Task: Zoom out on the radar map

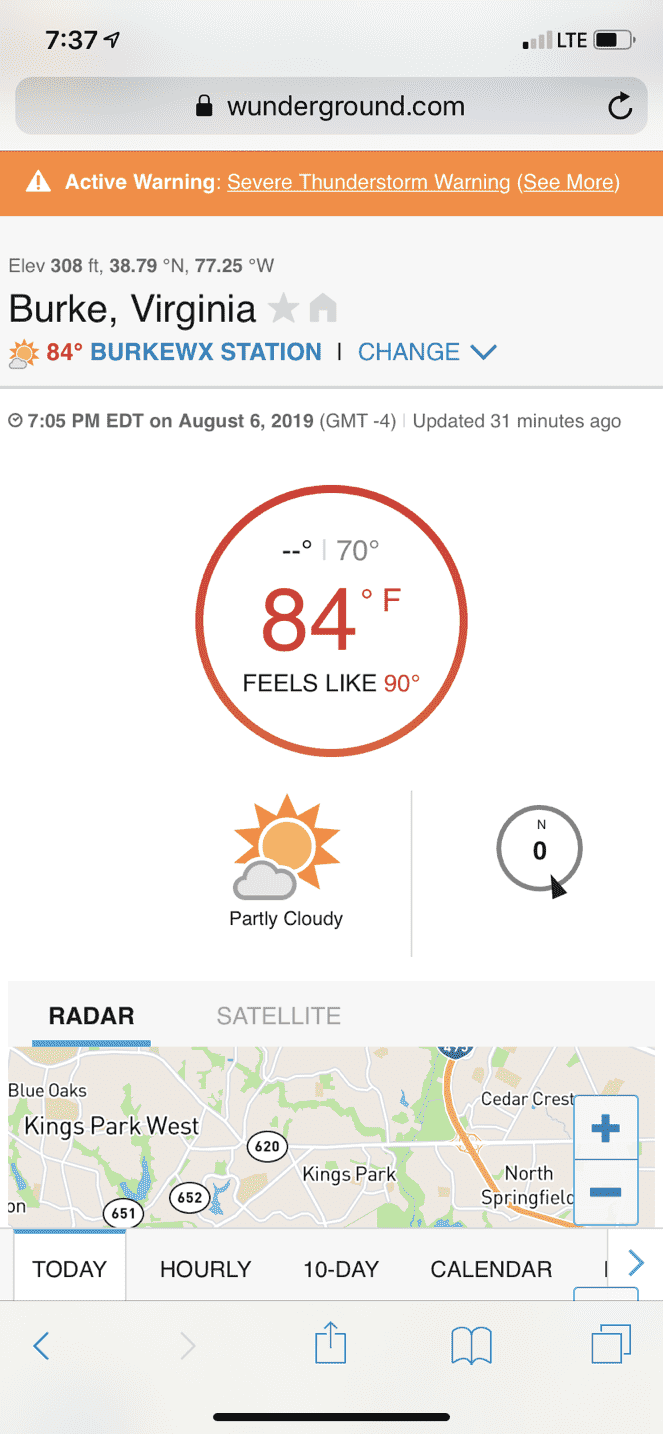Action: (606, 1192)
